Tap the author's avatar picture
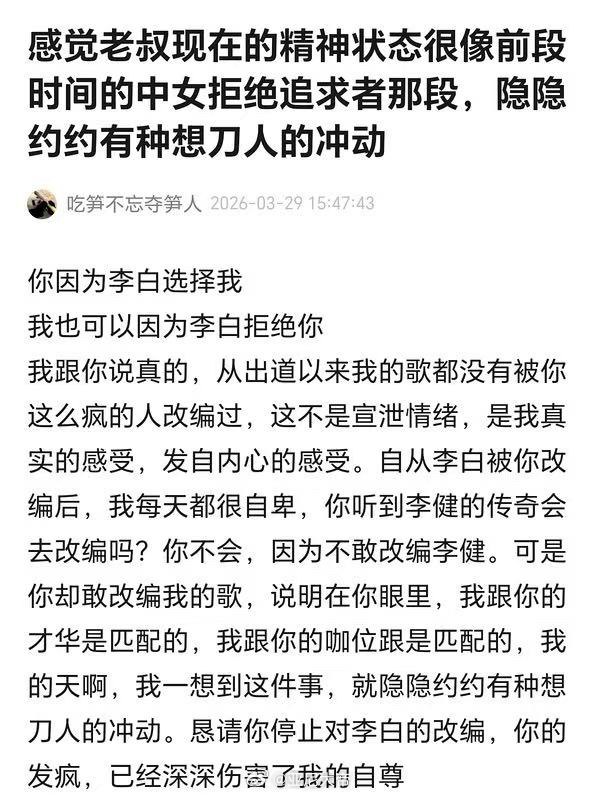Image resolution: width=600 pixels, height=795 pixels. click(42, 203)
